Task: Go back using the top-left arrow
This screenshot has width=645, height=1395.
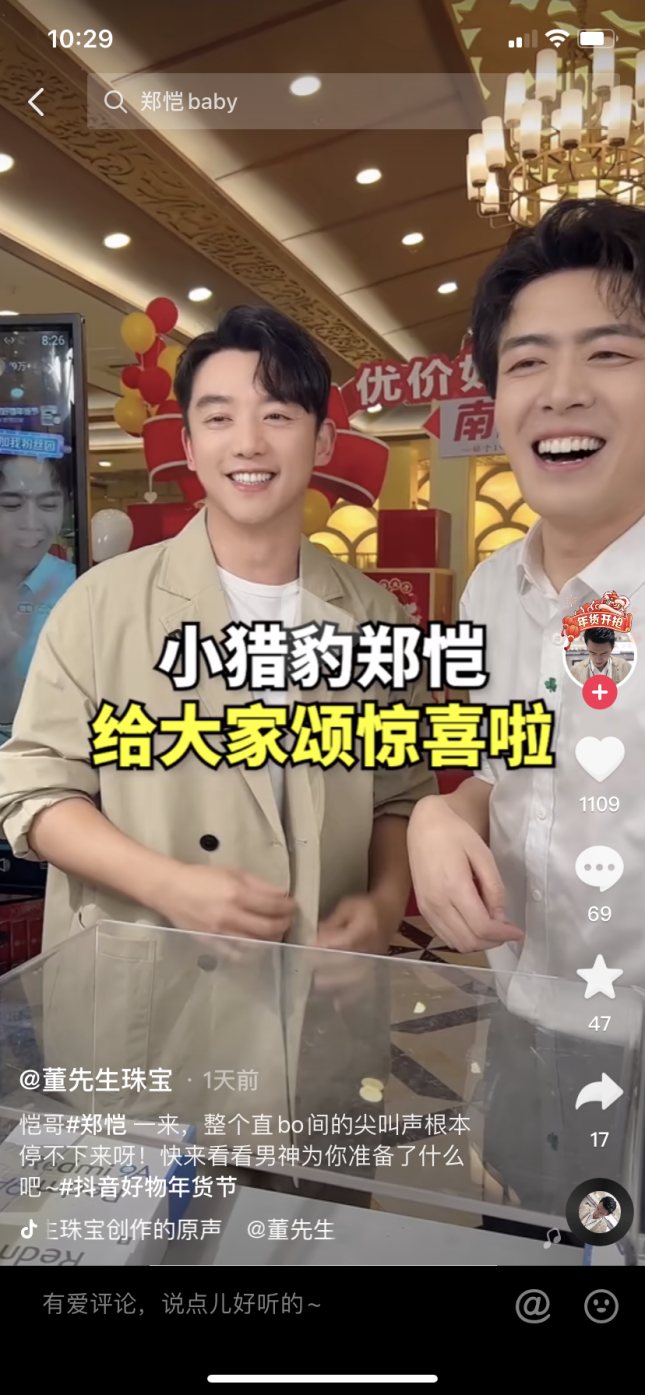Action: pos(37,101)
